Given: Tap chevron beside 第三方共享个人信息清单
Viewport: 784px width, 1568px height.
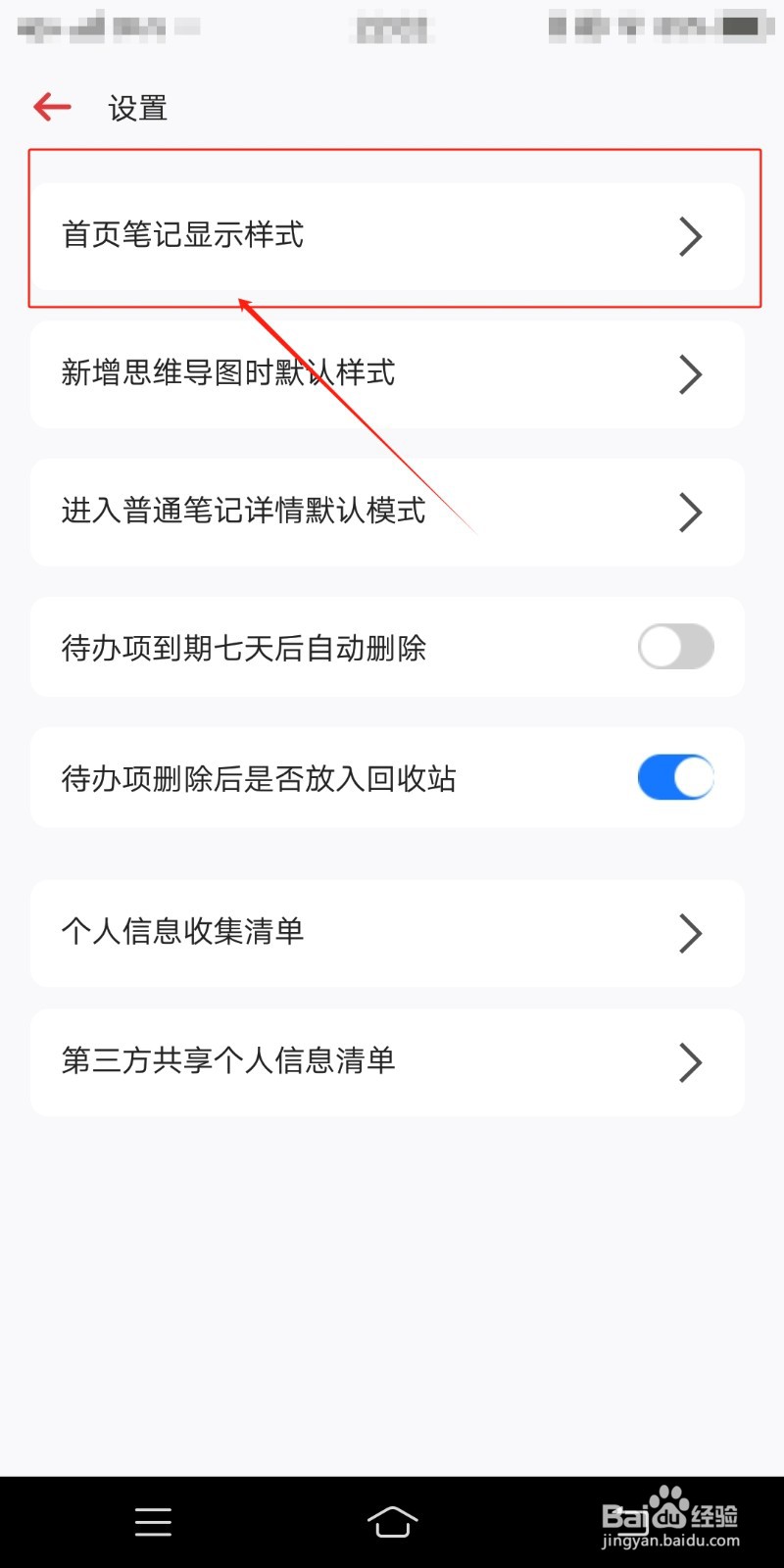Looking at the screenshot, I should pyautogui.click(x=692, y=1062).
